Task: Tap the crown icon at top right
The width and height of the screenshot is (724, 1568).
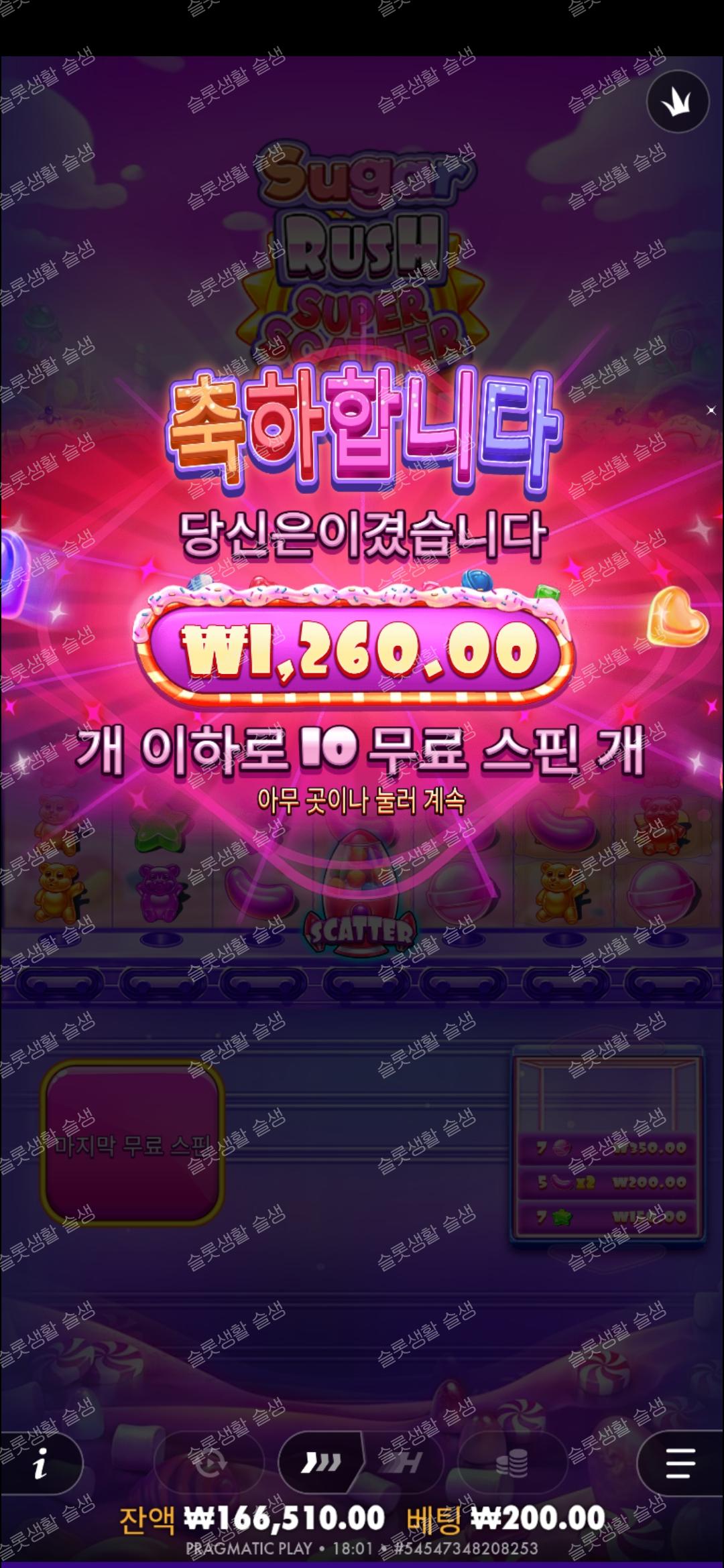Action: coord(678,102)
